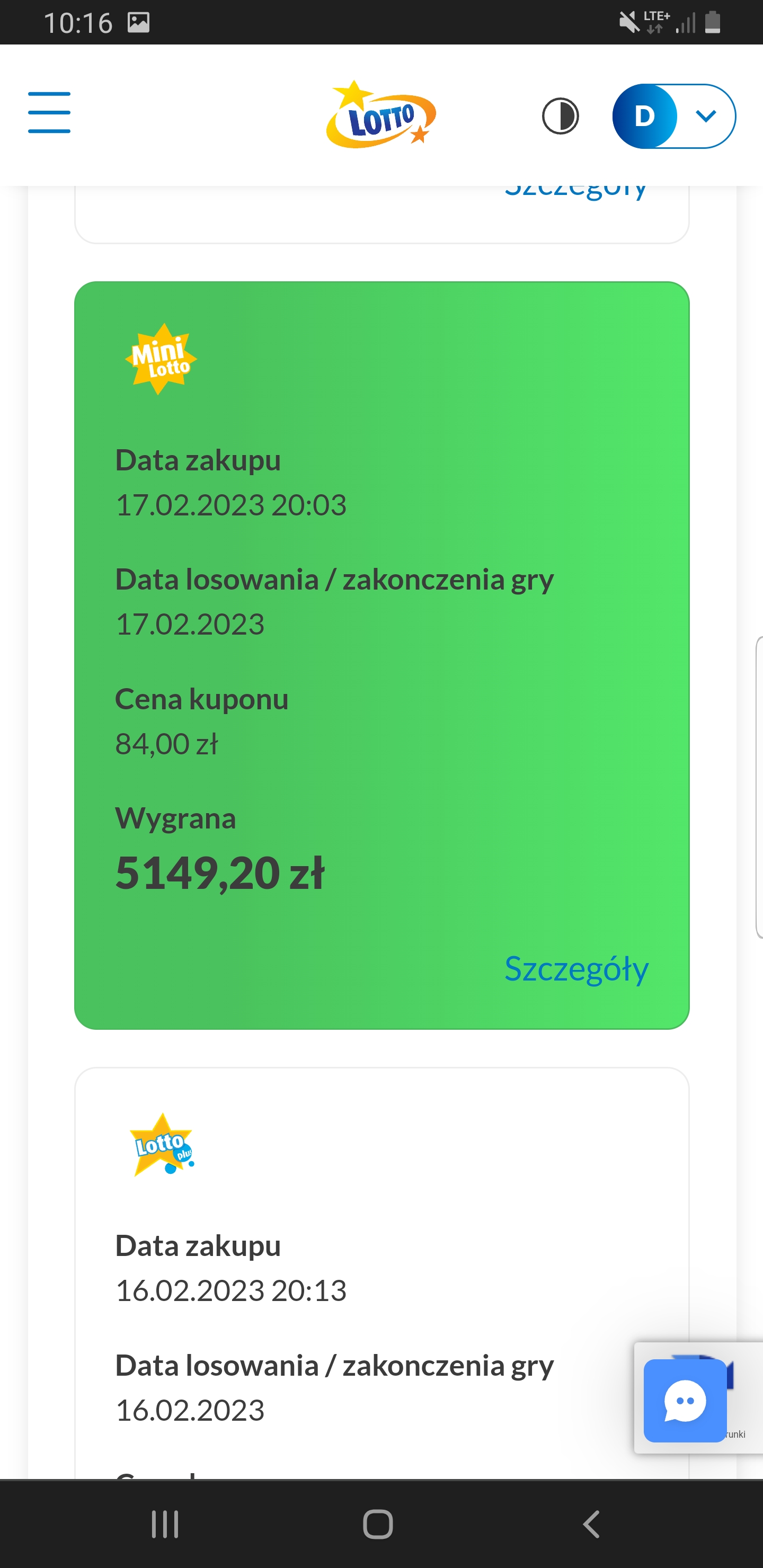Expand the user account dropdown

(x=705, y=115)
